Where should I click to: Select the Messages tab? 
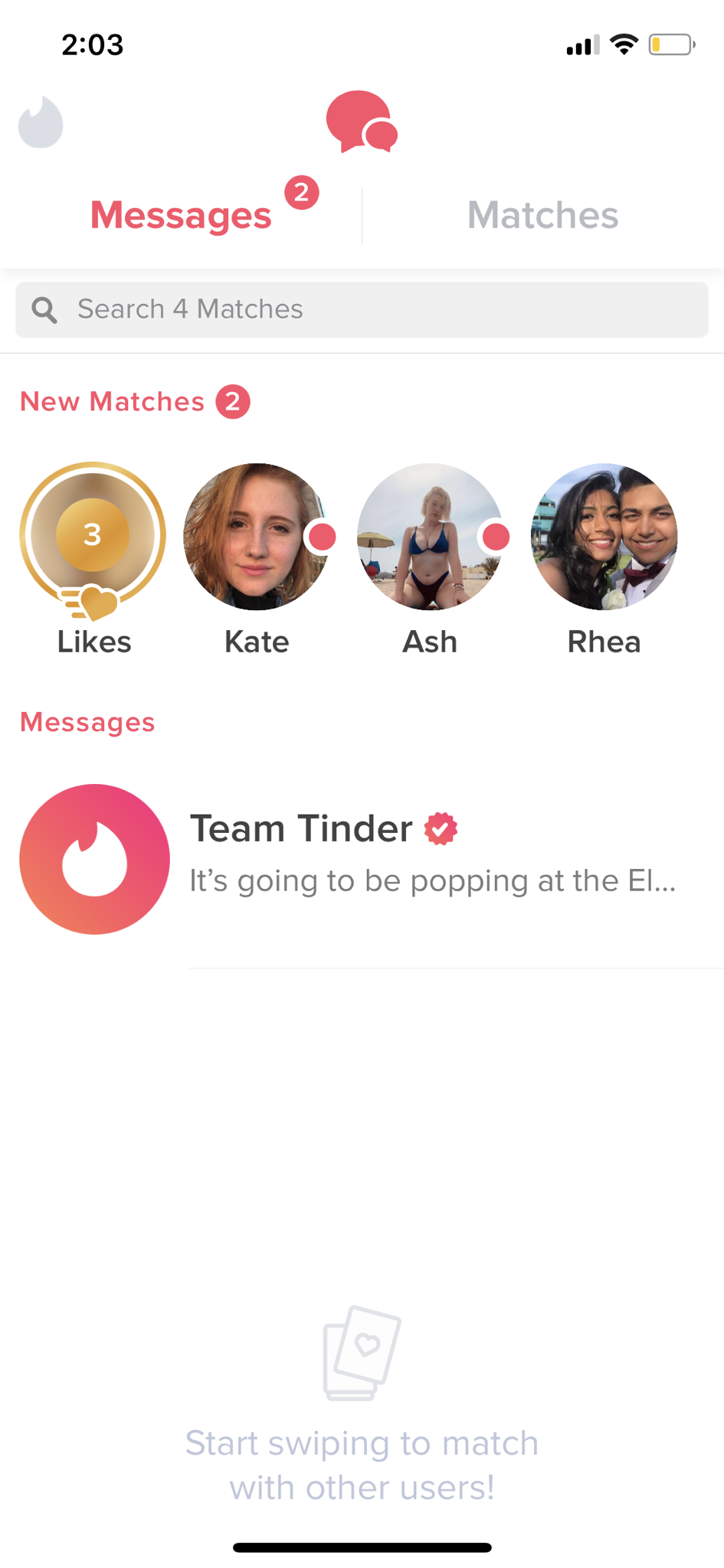tap(182, 215)
